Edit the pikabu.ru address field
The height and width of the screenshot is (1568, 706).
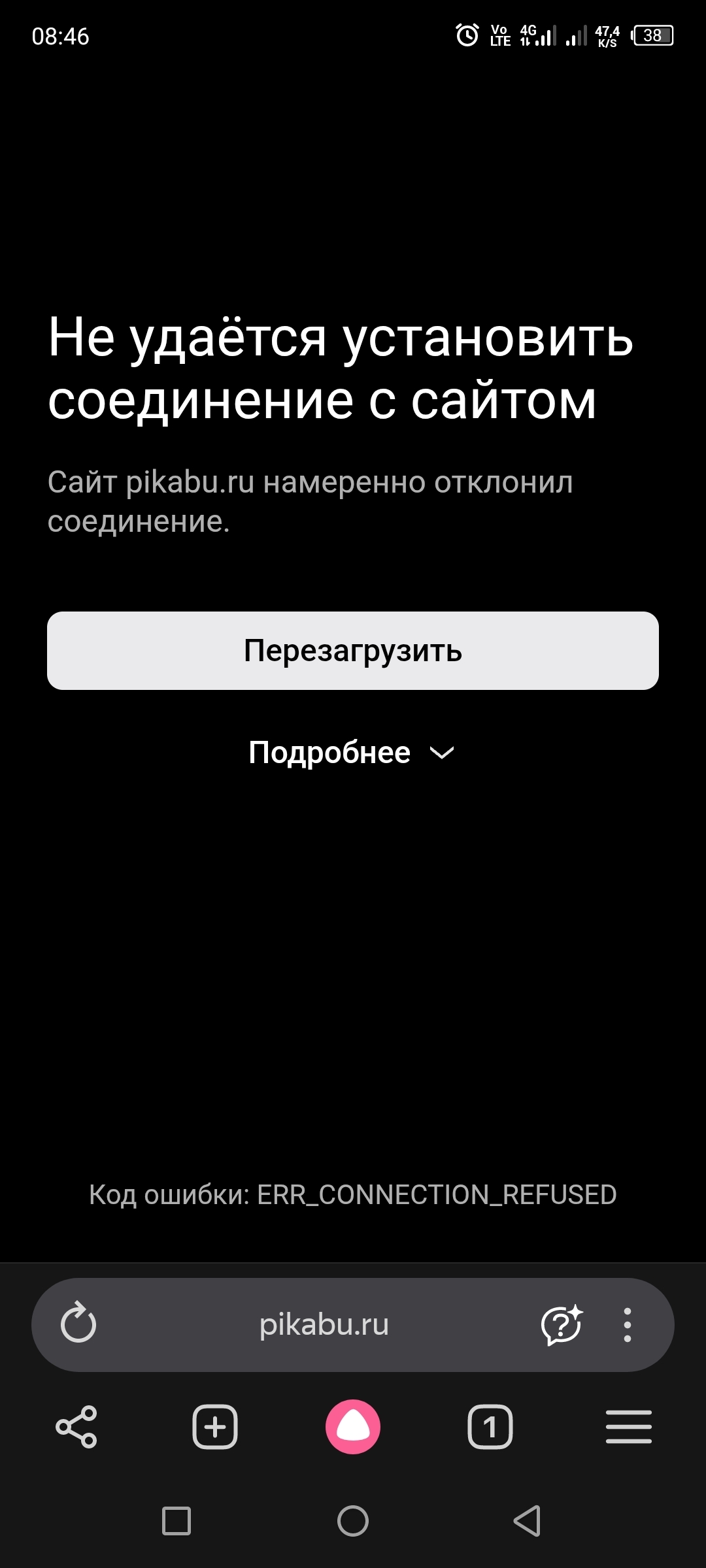(324, 1325)
